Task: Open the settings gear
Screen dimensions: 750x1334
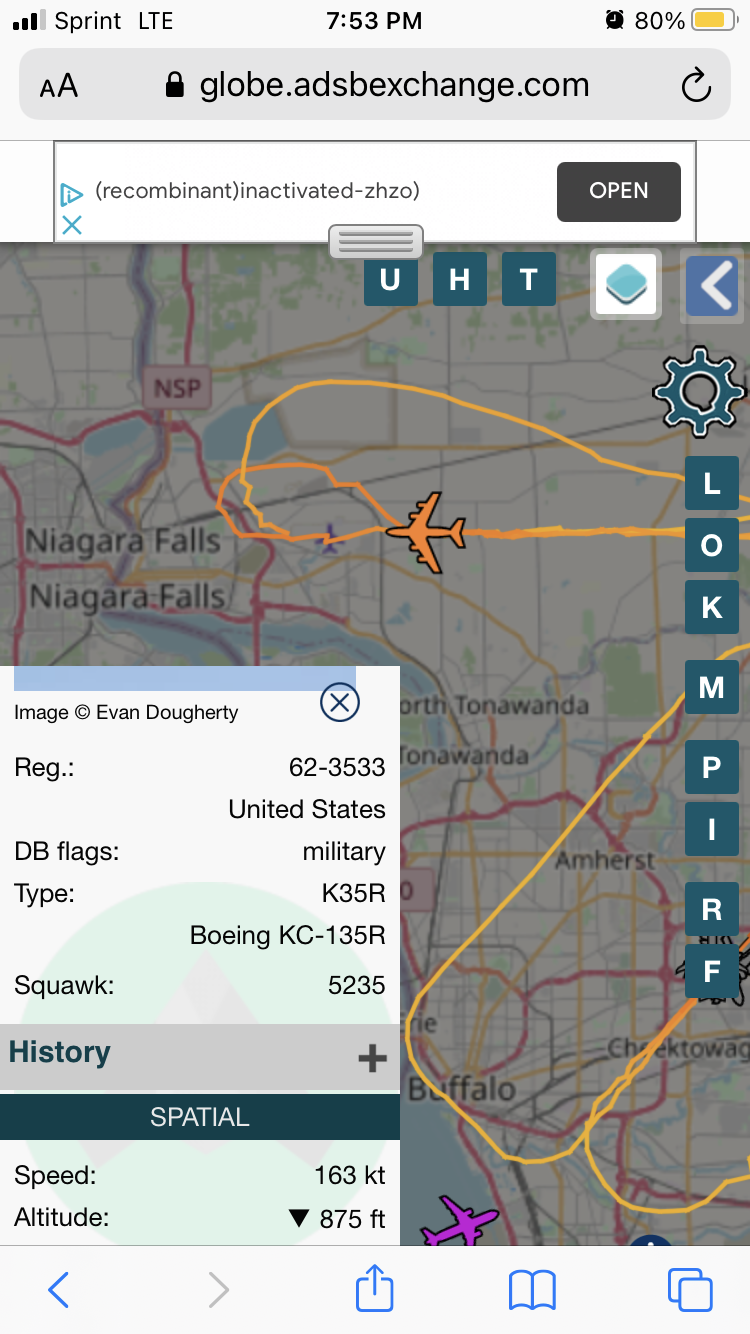Action: click(699, 390)
